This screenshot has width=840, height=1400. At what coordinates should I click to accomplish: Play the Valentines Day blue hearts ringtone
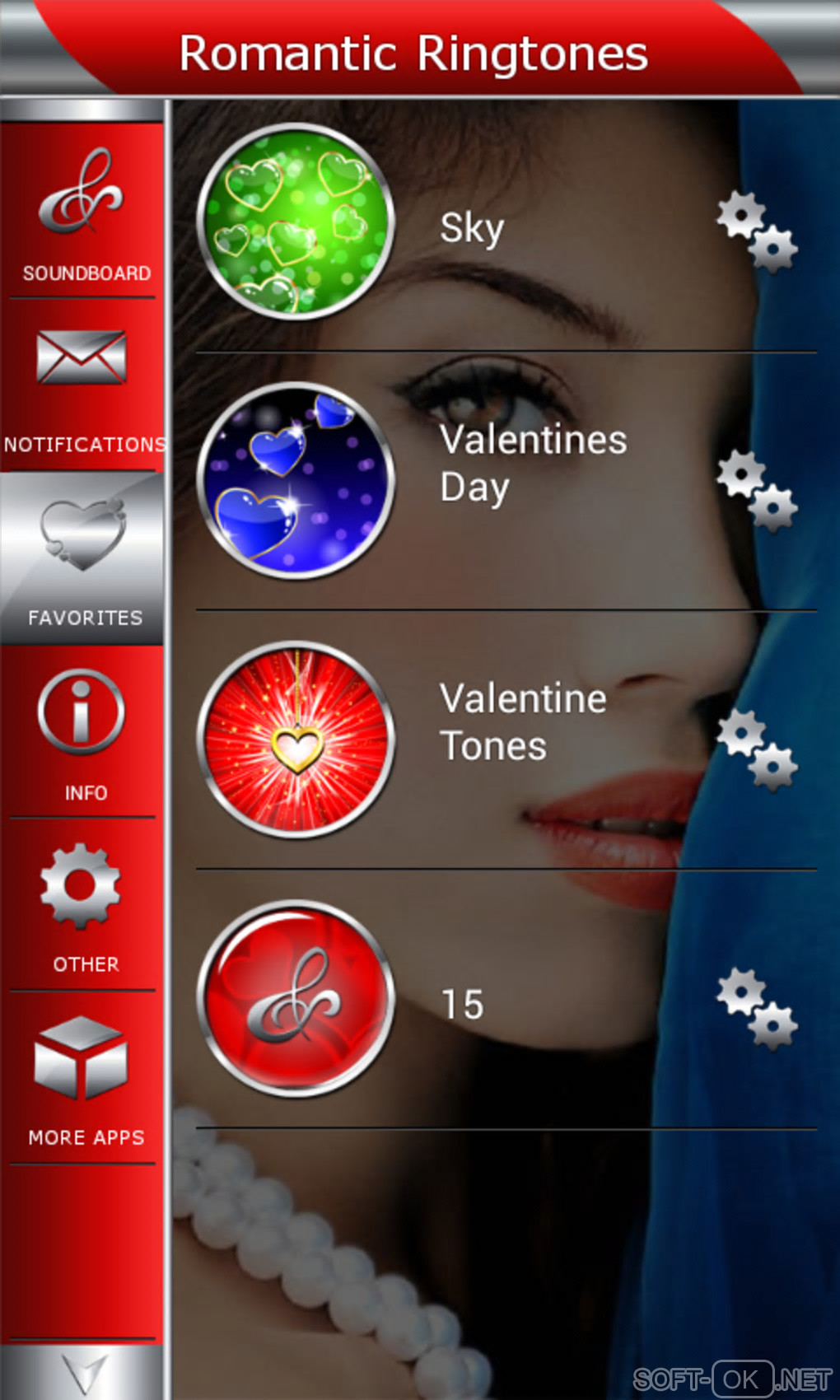(x=296, y=481)
